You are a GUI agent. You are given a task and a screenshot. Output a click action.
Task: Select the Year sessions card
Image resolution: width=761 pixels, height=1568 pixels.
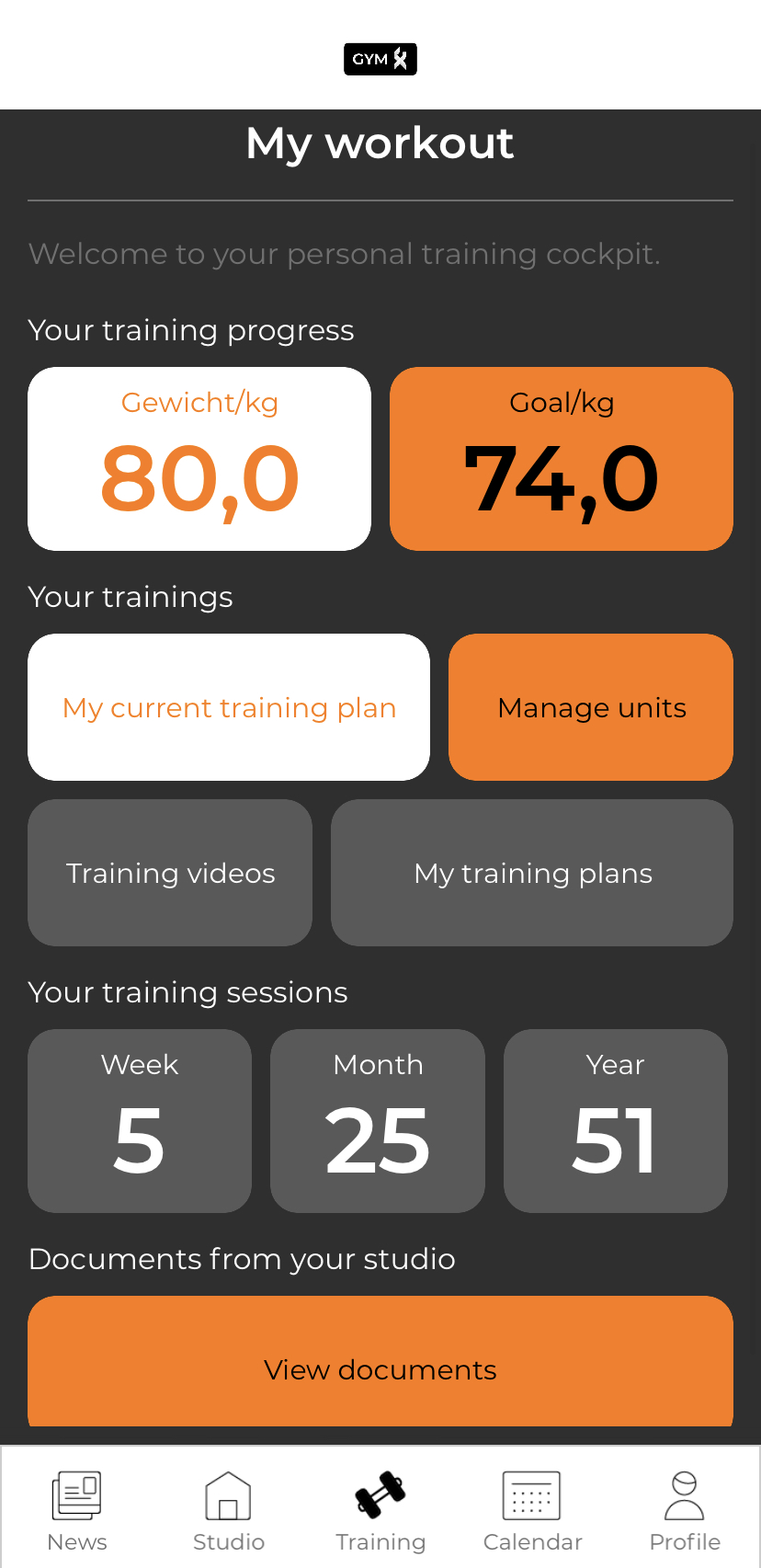click(x=616, y=1121)
